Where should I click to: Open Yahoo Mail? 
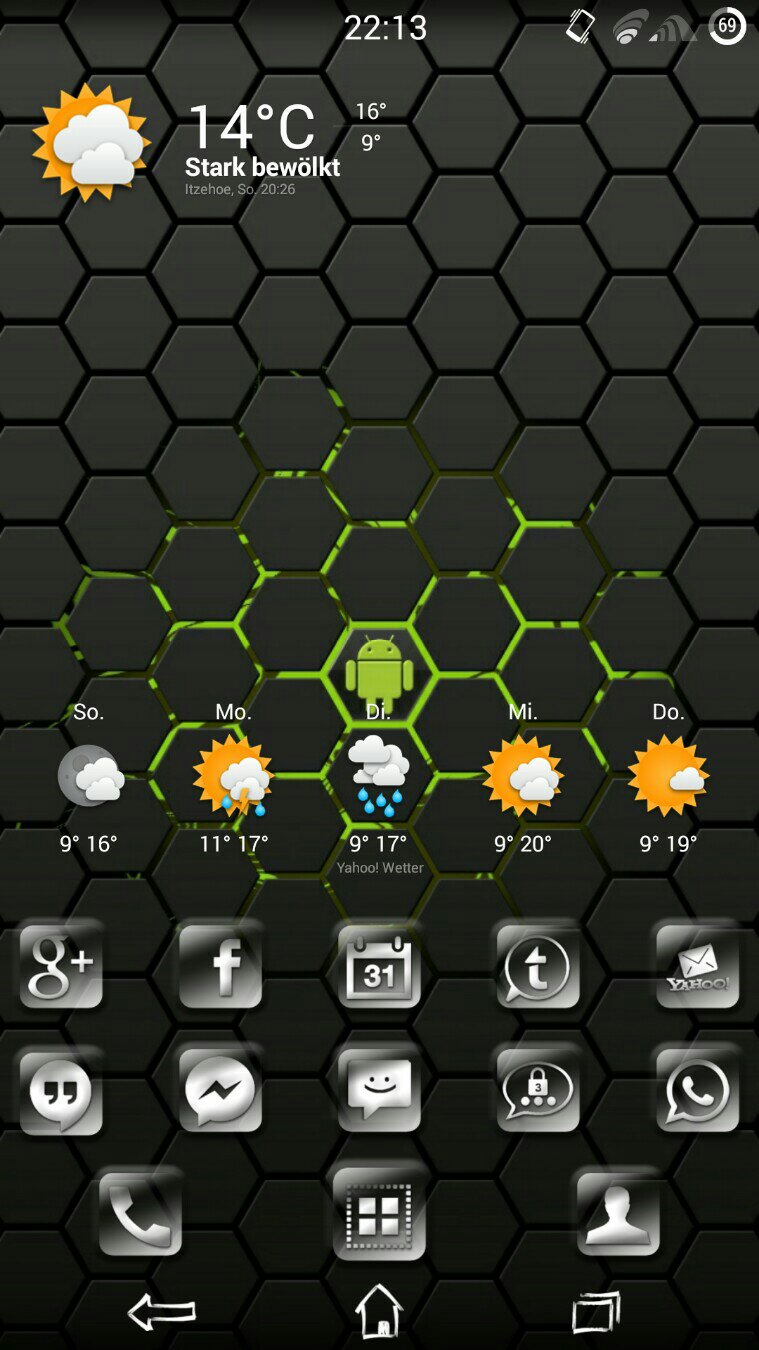(x=697, y=967)
